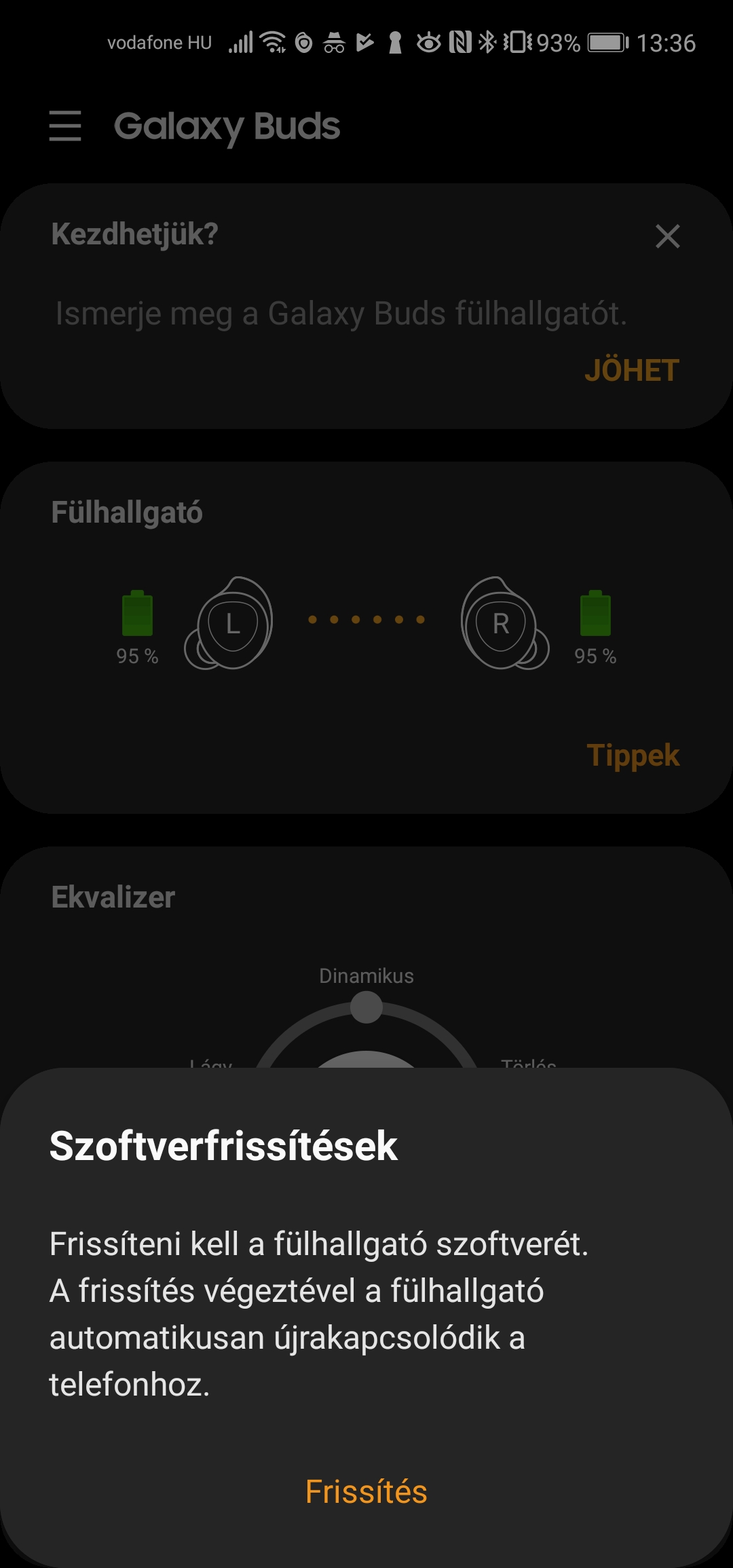Tap the JÖHET button
Screen dimensions: 733x1568
(x=632, y=371)
